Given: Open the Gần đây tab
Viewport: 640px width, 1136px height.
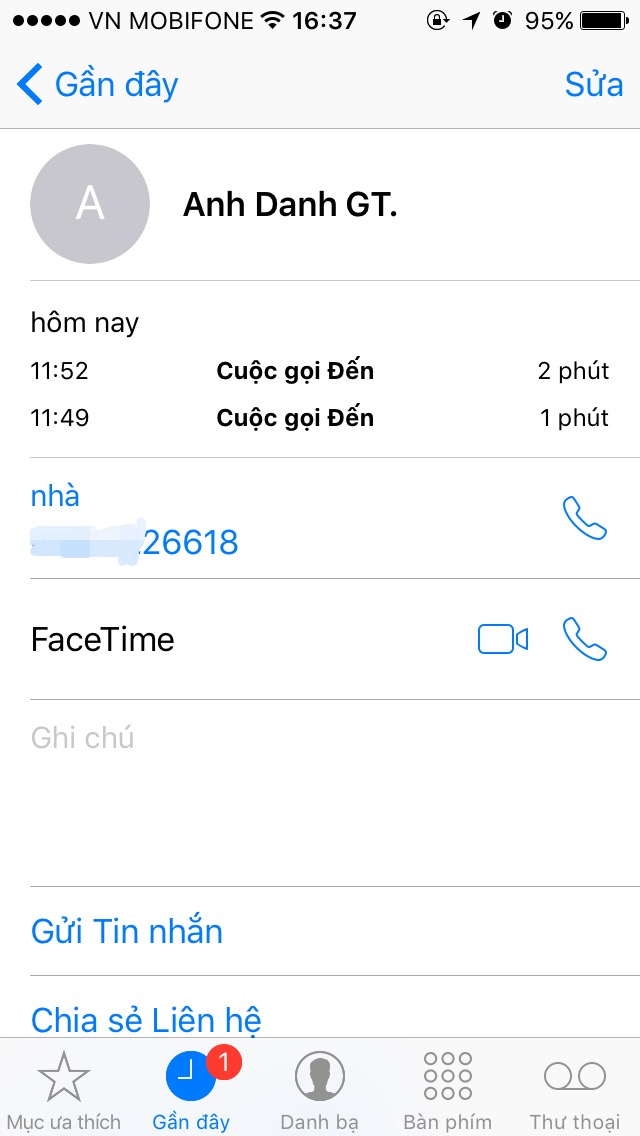Looking at the screenshot, I should pos(191,1090).
